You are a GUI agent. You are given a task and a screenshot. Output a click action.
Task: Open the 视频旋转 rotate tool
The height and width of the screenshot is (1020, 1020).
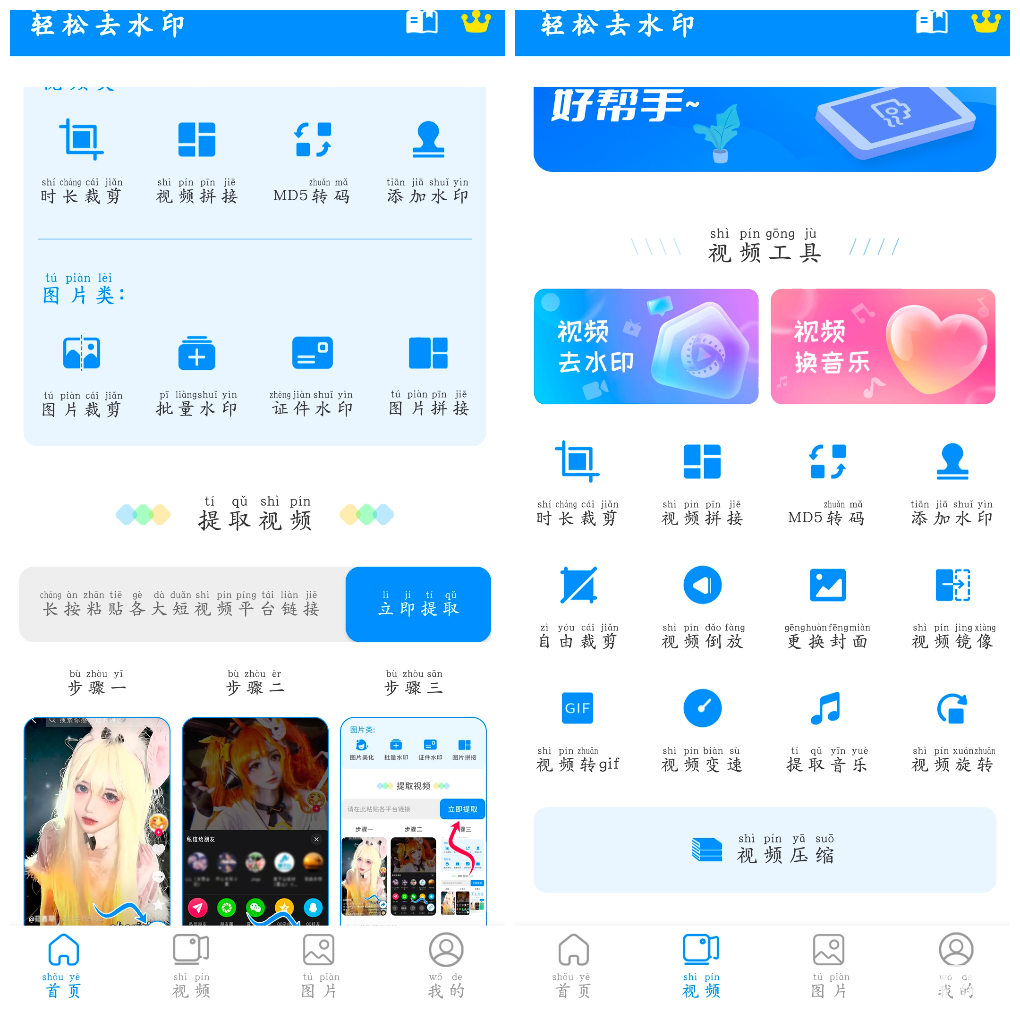pyautogui.click(x=952, y=730)
